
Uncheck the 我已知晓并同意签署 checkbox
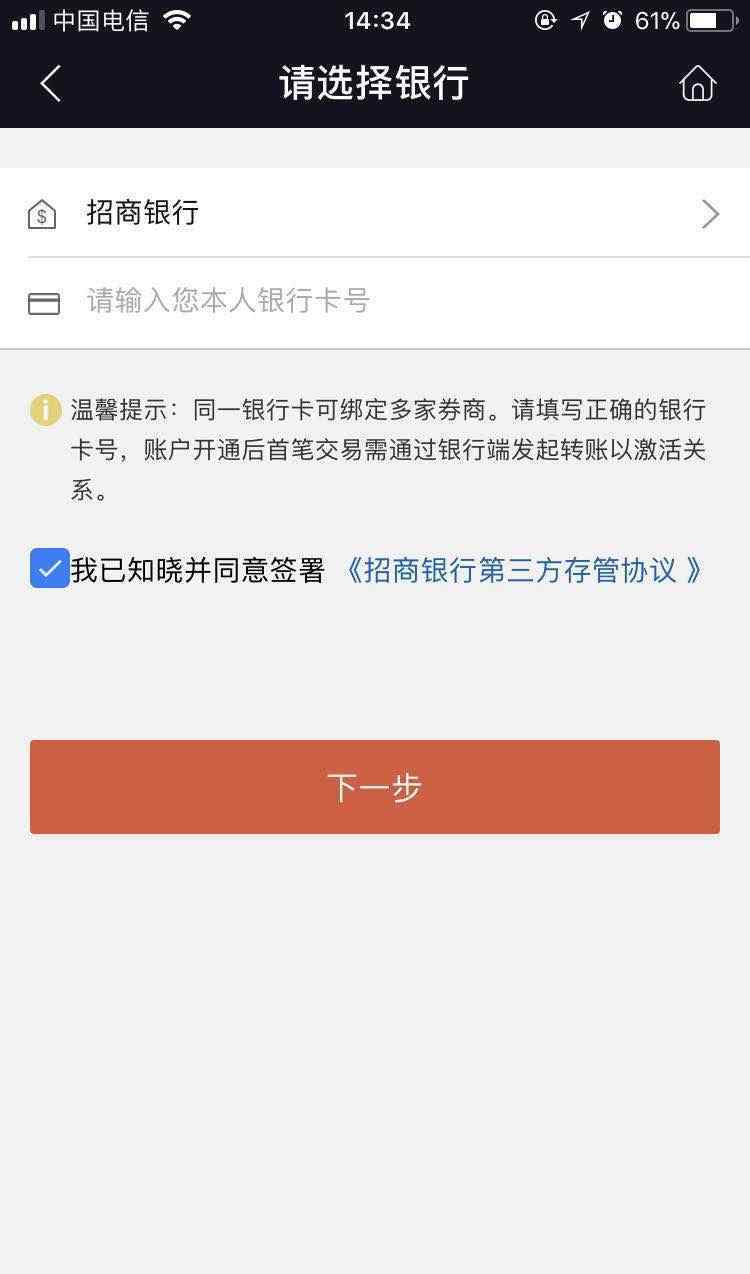(49, 568)
